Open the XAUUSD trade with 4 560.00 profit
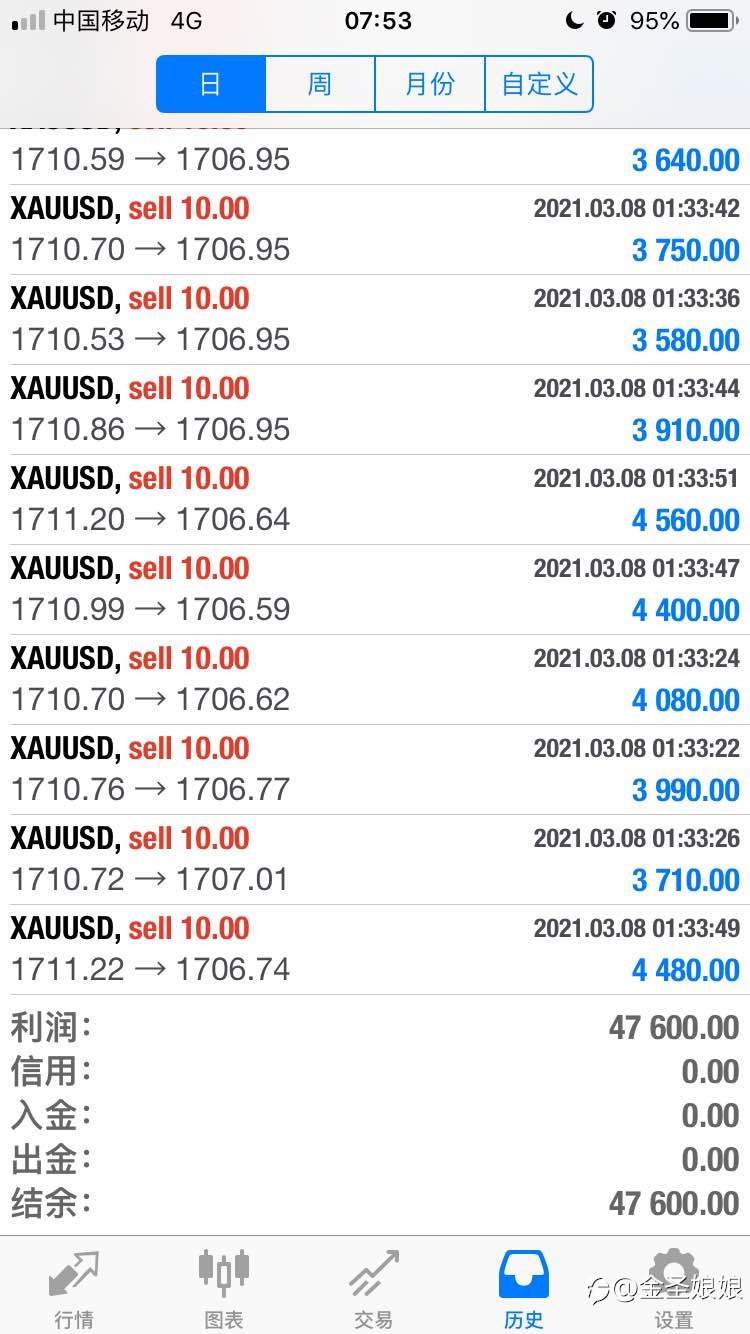The height and width of the screenshot is (1334, 750). (375, 500)
